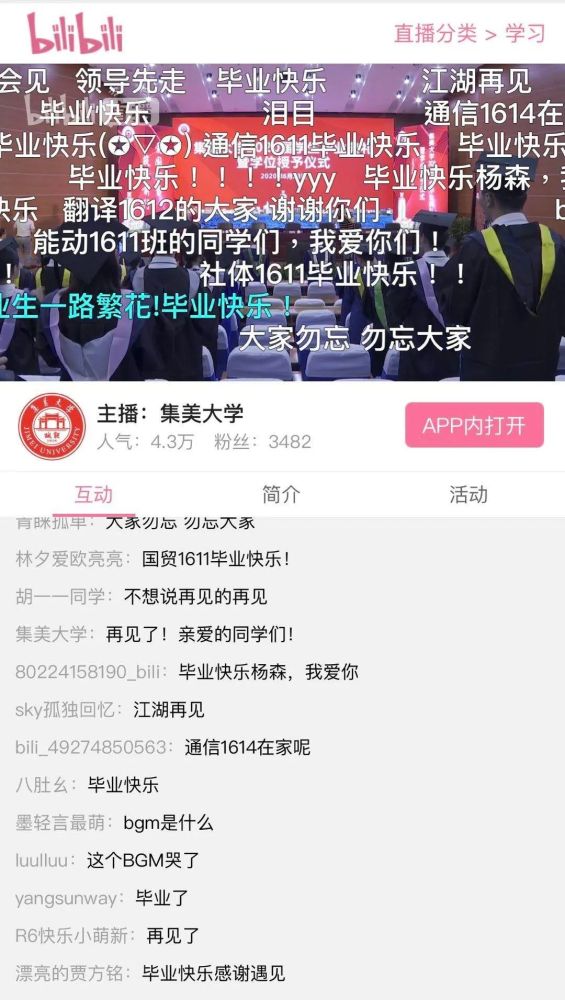Image resolution: width=565 pixels, height=1000 pixels.
Task: Switch to the 活动 tab
Action: pyautogui.click(x=469, y=494)
